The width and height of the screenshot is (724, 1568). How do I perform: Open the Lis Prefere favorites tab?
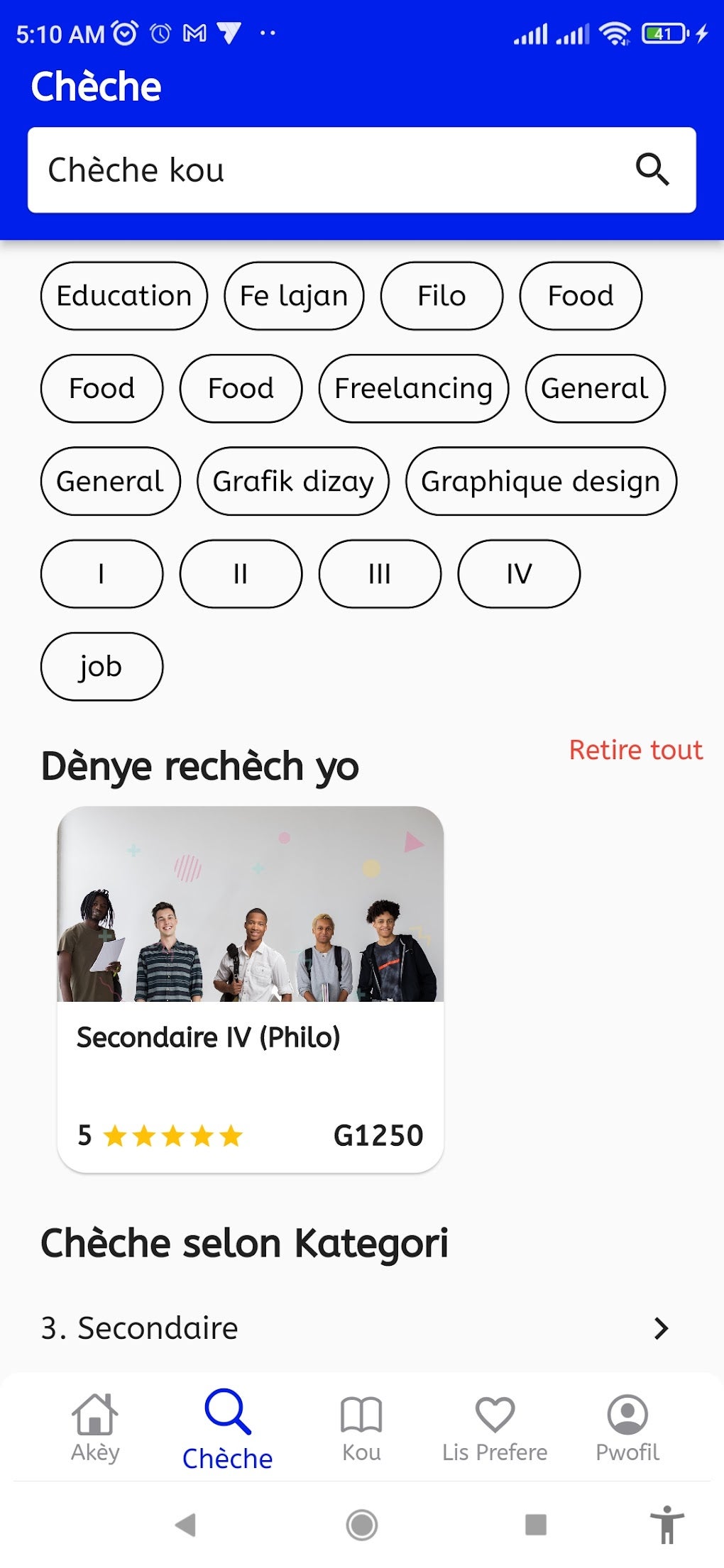[495, 1428]
